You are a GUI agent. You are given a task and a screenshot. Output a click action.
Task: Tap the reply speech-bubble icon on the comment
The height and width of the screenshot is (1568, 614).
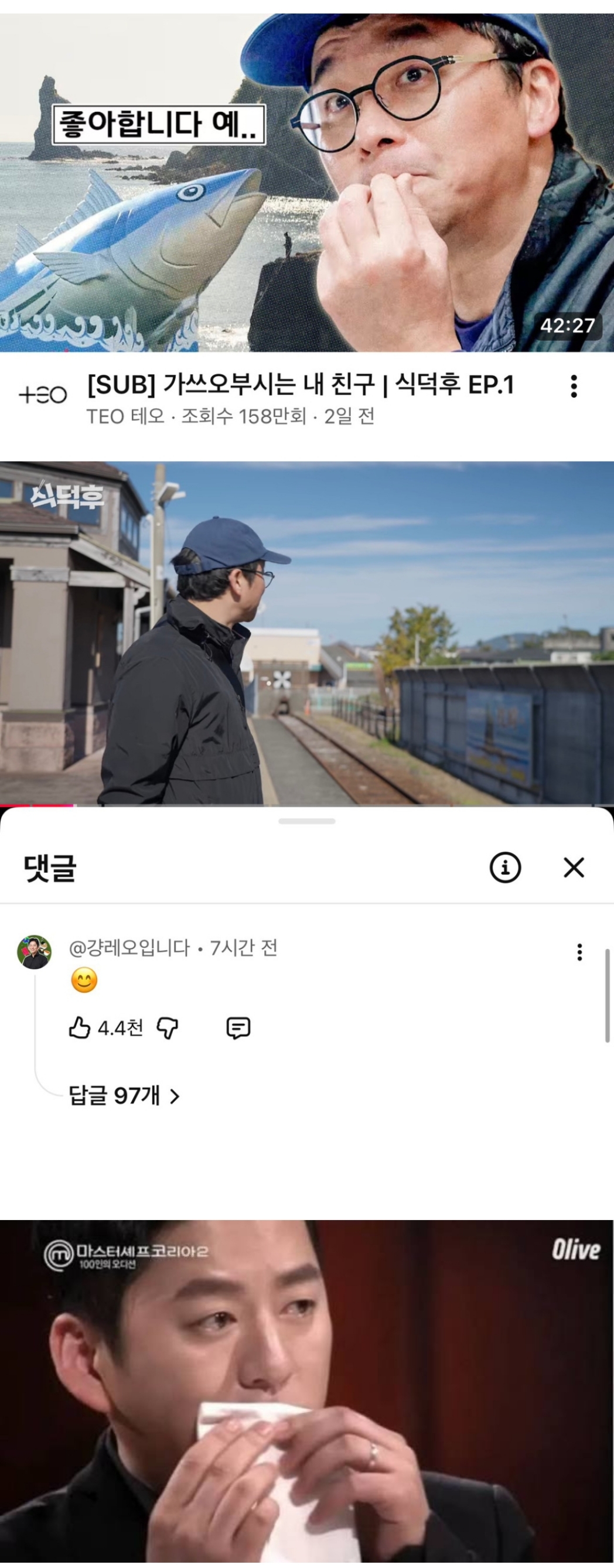[x=239, y=1027]
